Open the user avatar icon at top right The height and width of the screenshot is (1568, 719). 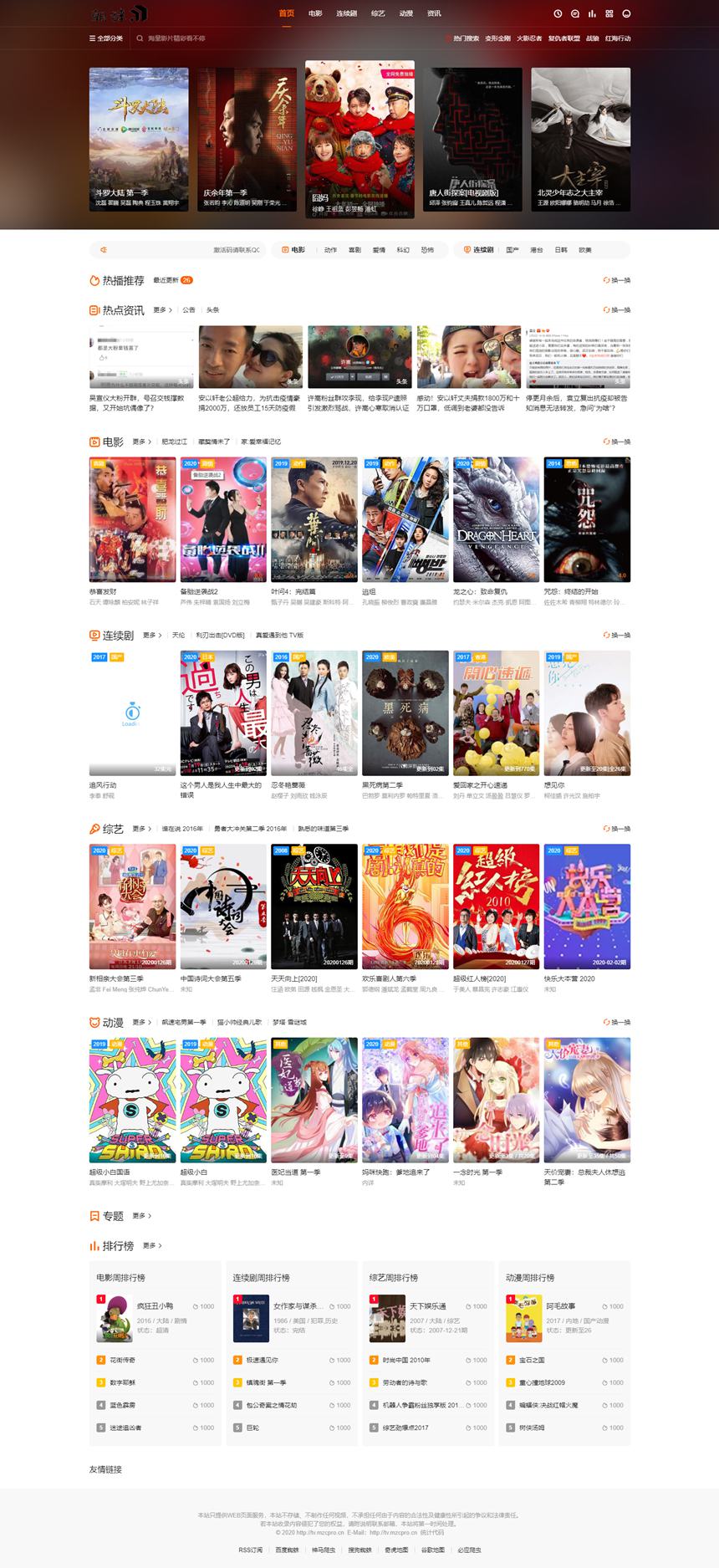coord(627,13)
